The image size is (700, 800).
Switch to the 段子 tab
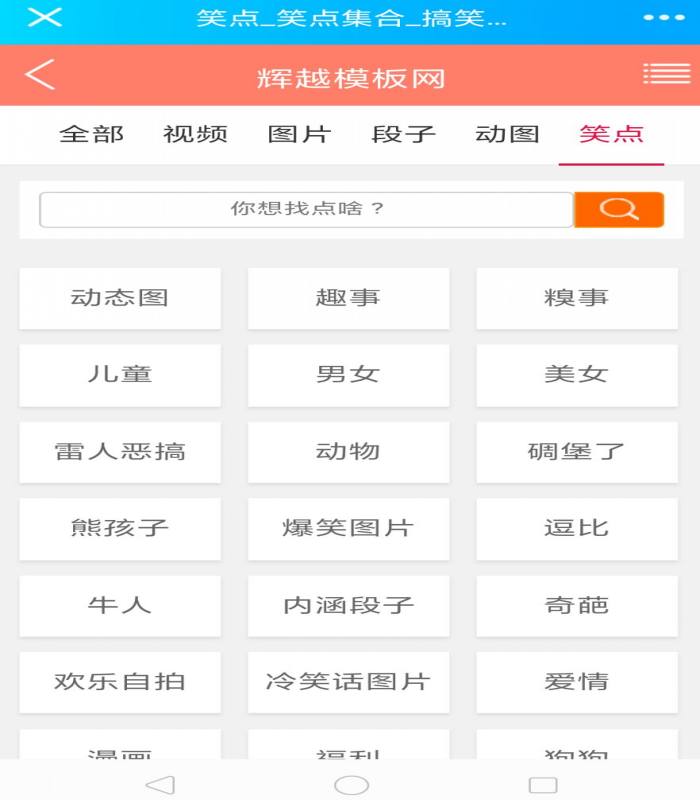403,134
